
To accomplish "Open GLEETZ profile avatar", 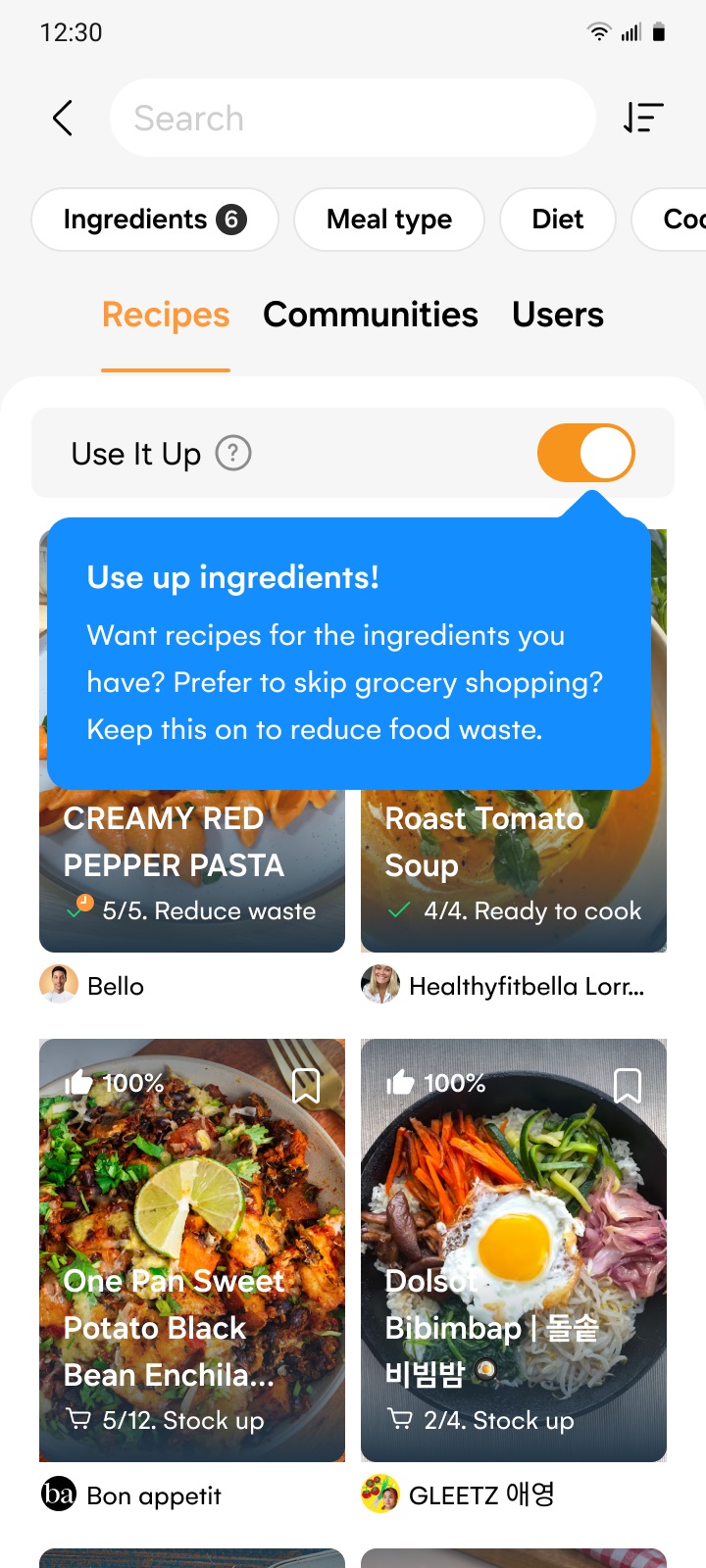I will 380,1494.
